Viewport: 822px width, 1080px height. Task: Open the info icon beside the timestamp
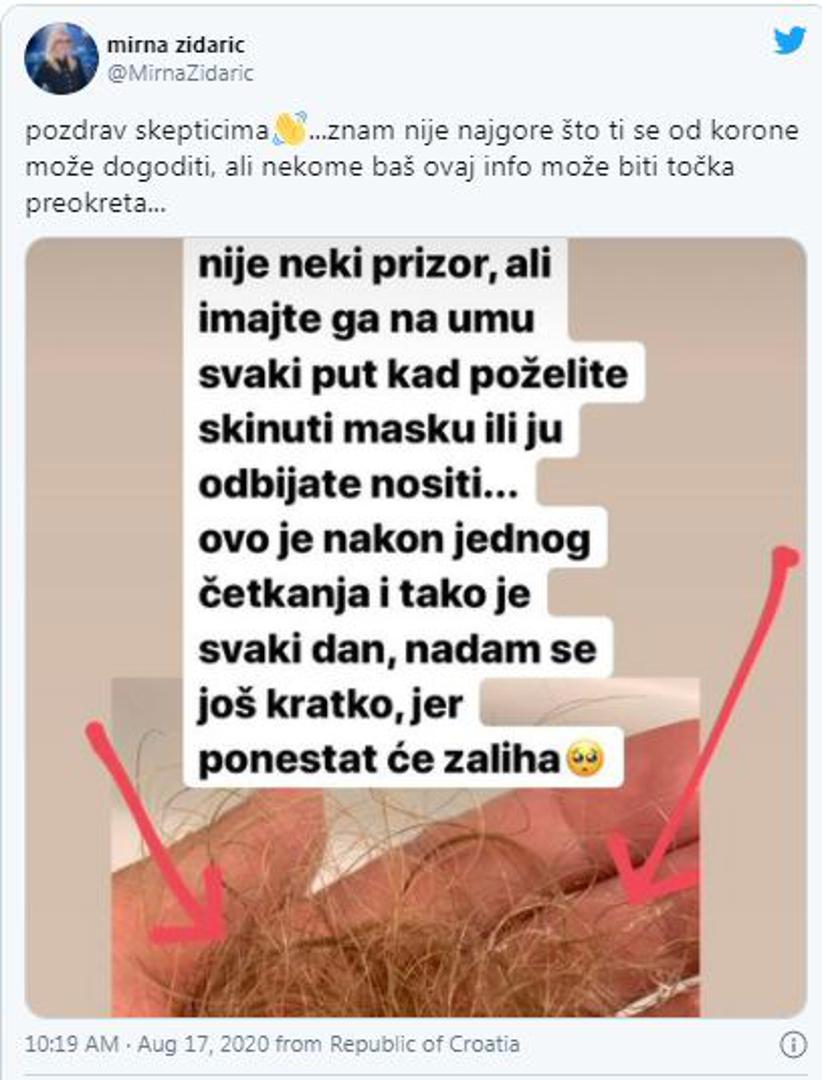(x=792, y=1044)
